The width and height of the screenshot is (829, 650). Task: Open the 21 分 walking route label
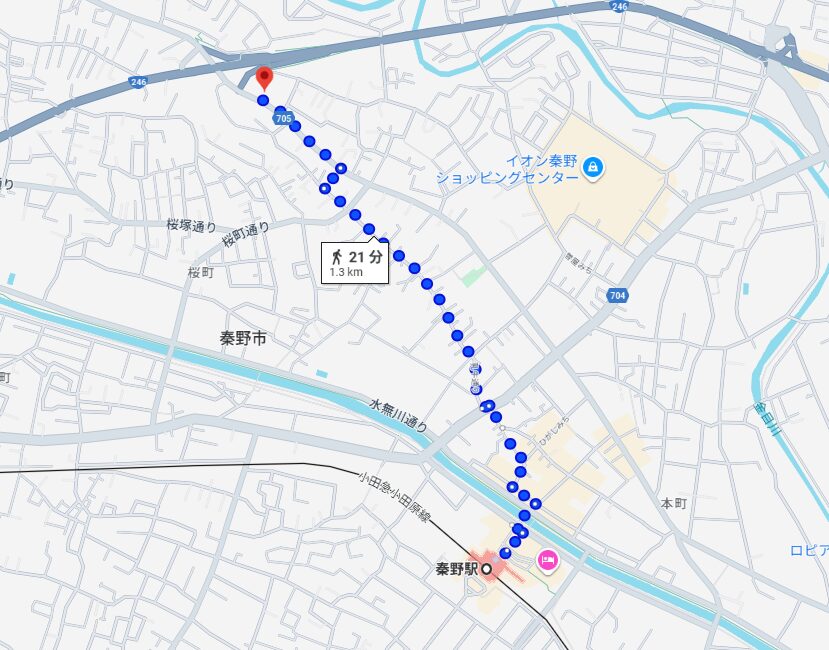pos(354,264)
